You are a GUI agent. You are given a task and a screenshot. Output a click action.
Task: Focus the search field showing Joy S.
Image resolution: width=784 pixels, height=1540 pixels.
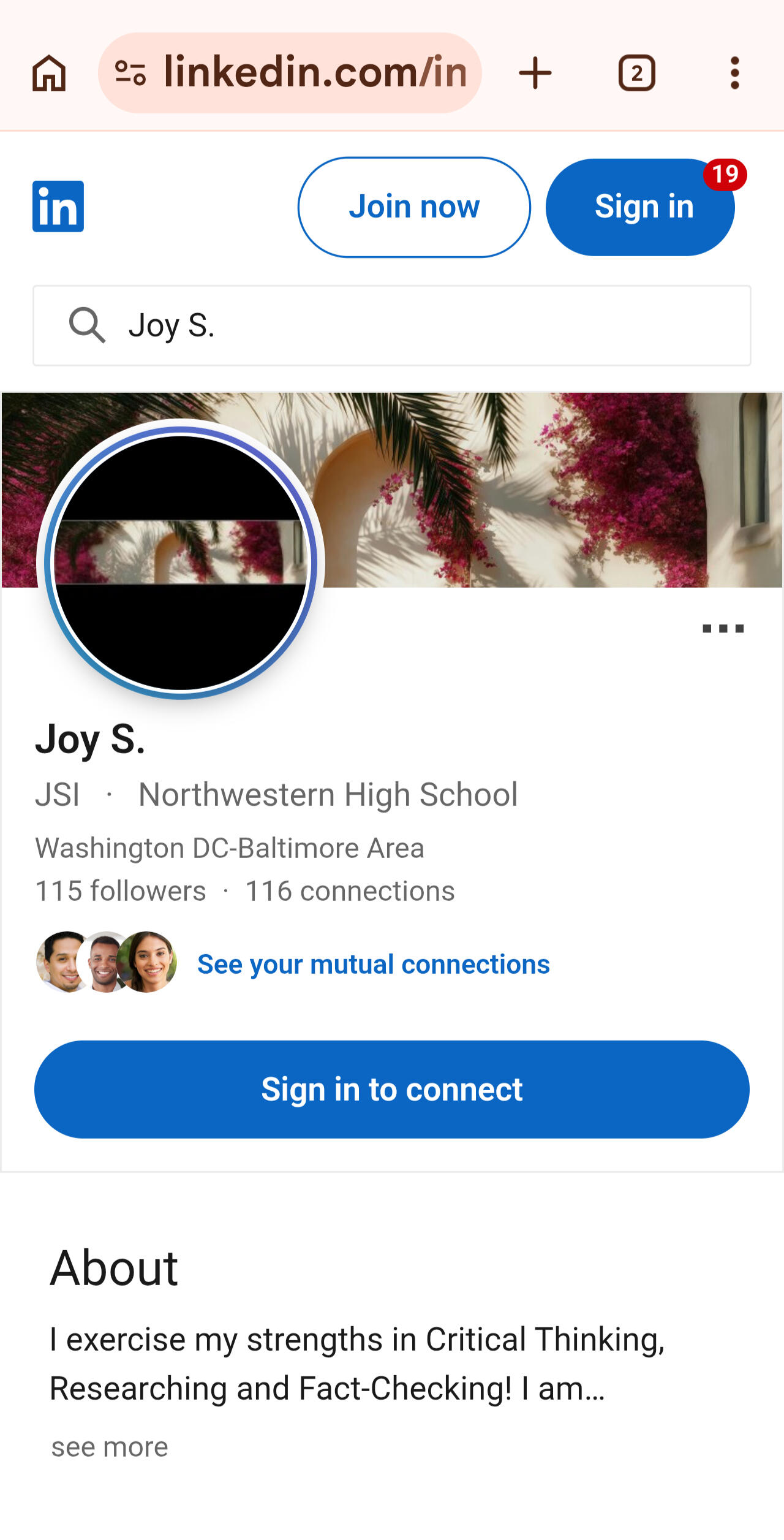pyautogui.click(x=392, y=325)
